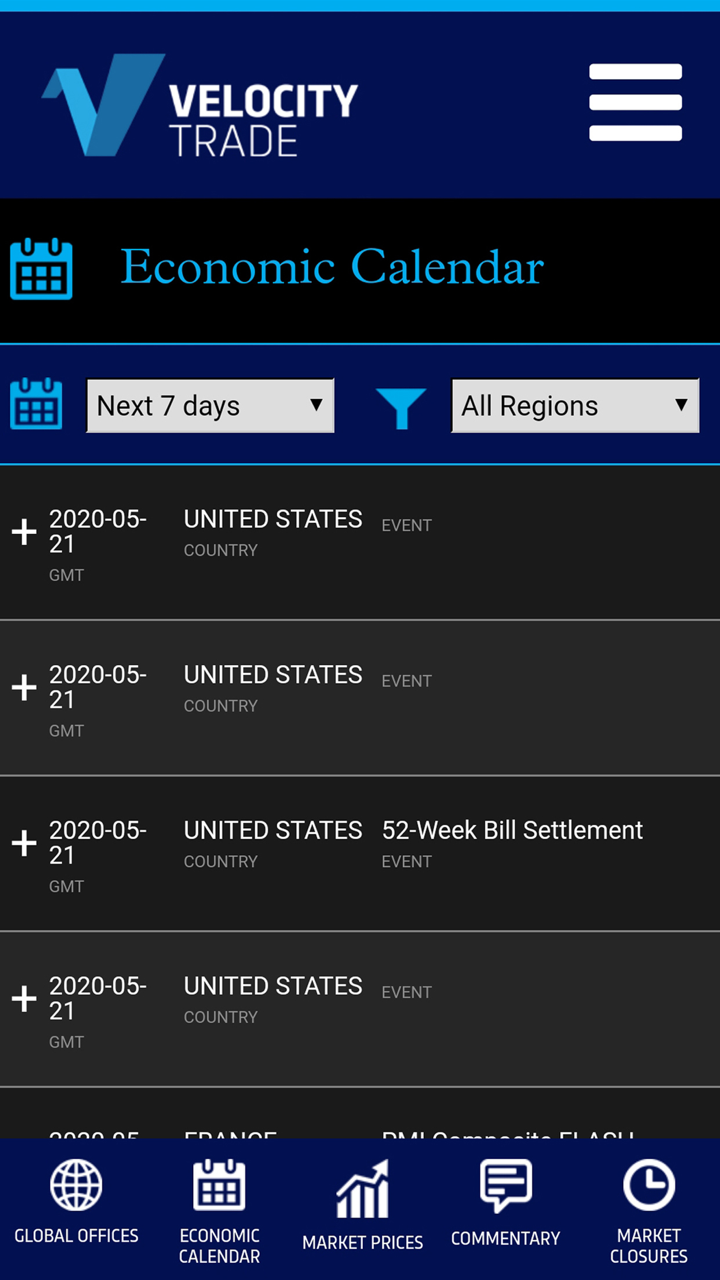Open the All Regions filter dropdown

[x=575, y=406]
